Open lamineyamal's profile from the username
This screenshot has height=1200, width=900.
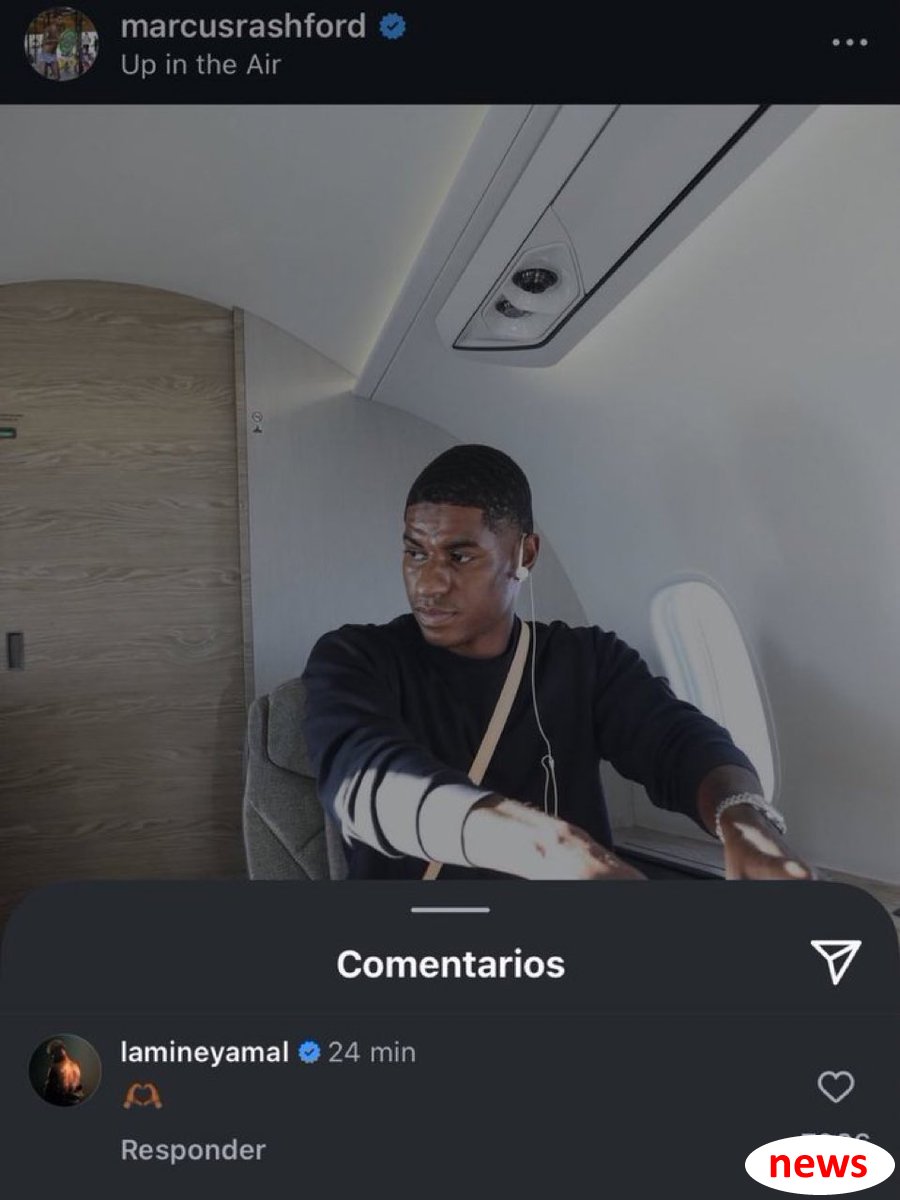(204, 1052)
